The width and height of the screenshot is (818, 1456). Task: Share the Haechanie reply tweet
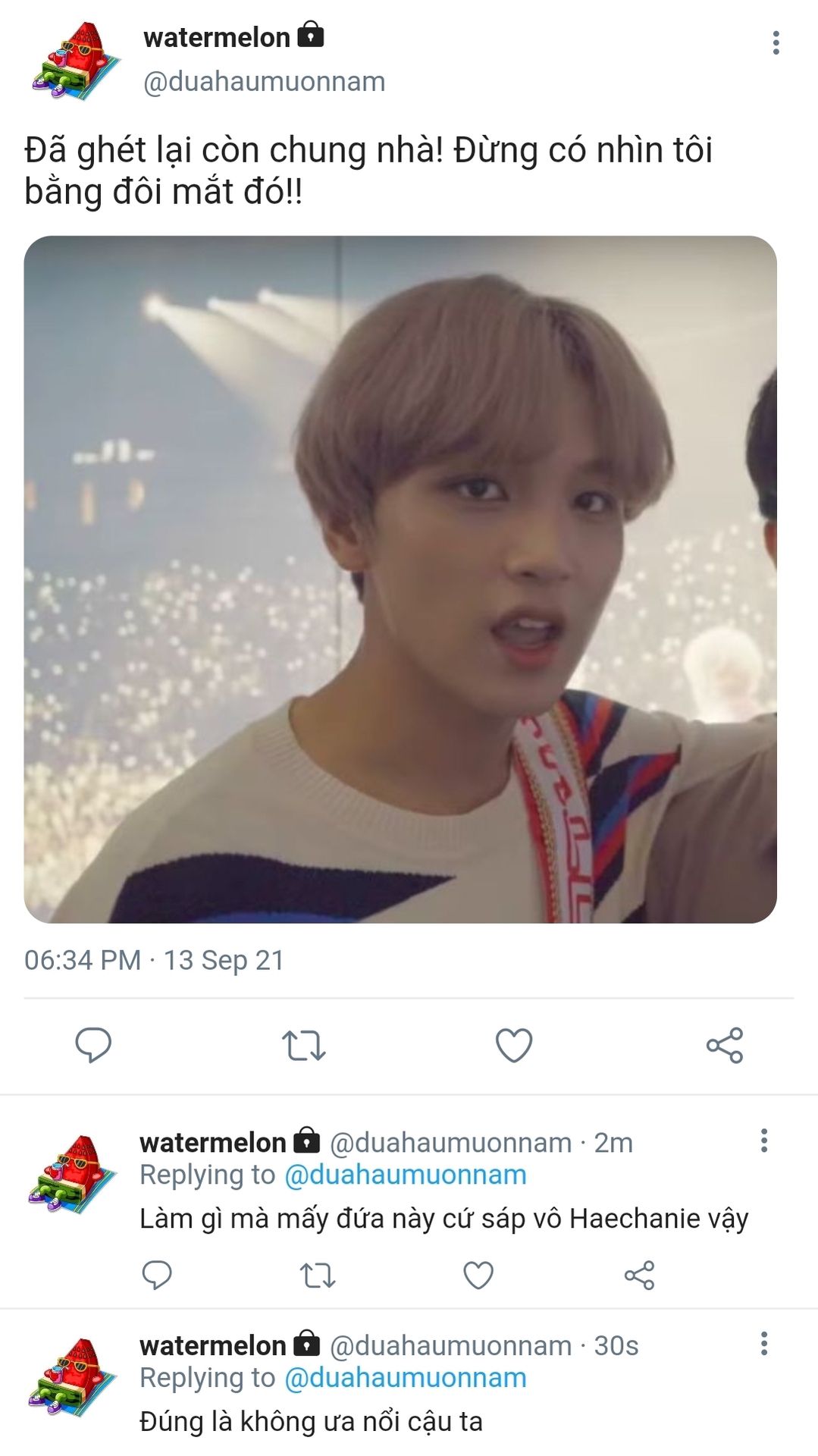(639, 1275)
